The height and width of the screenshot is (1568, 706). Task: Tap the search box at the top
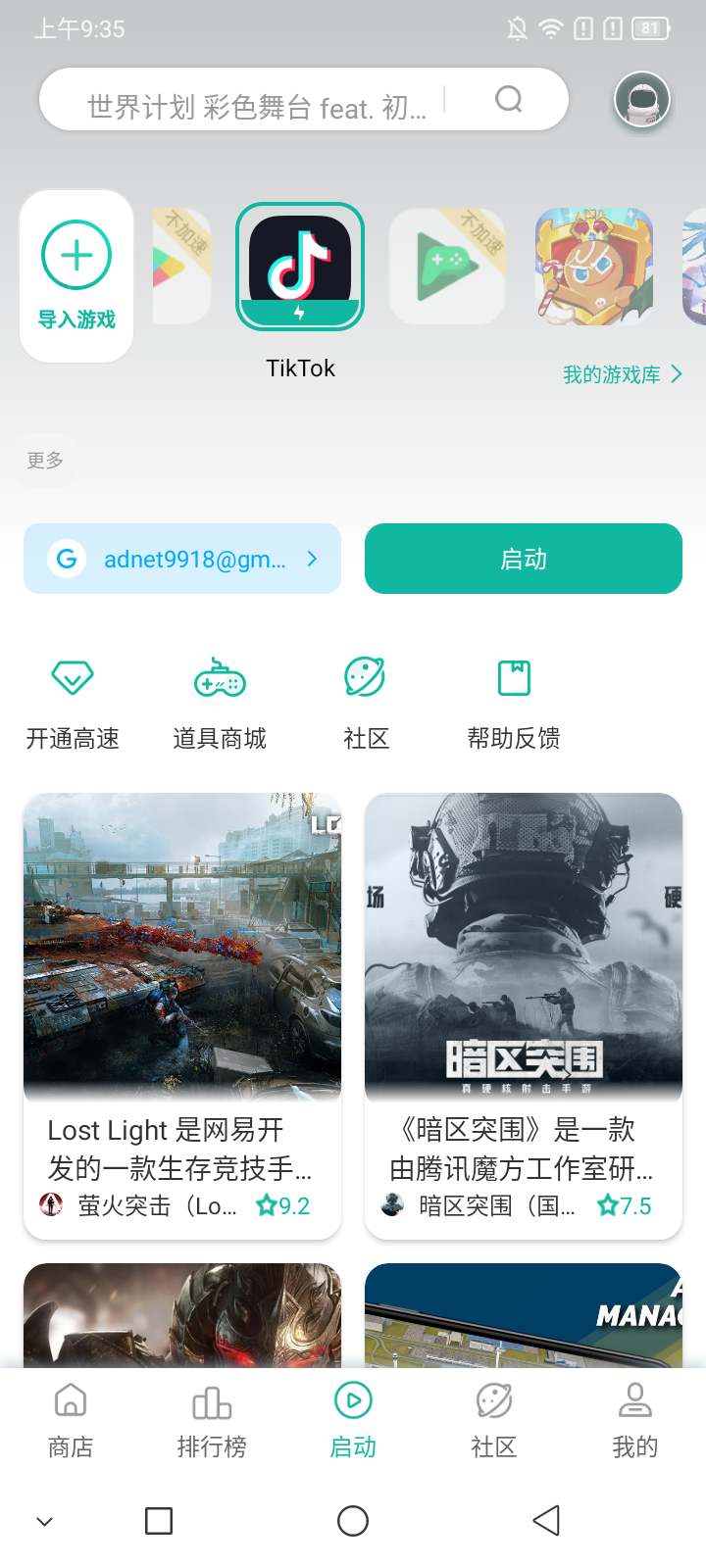[303, 99]
